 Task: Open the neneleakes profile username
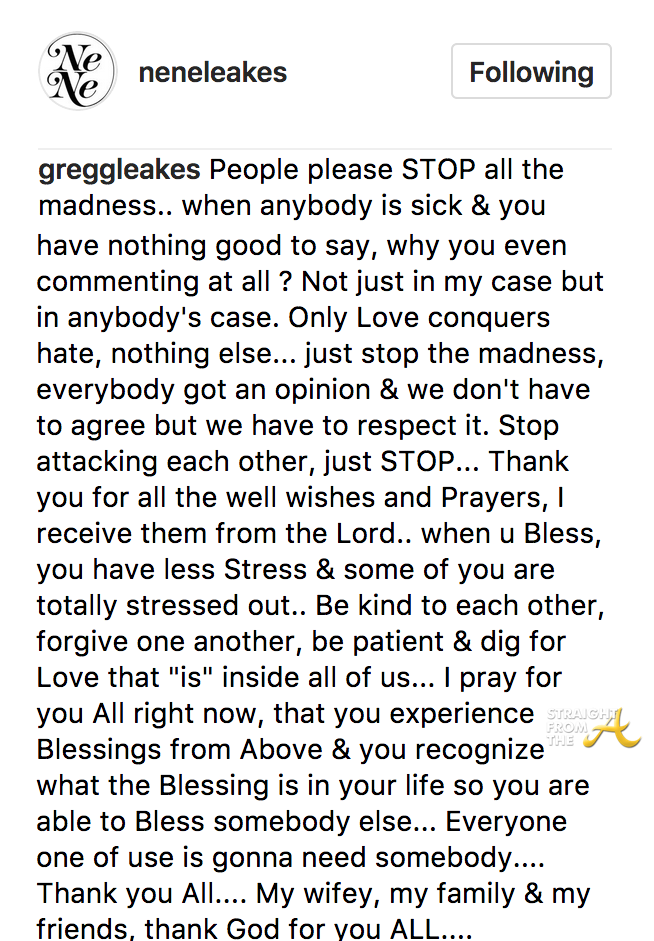tap(212, 72)
